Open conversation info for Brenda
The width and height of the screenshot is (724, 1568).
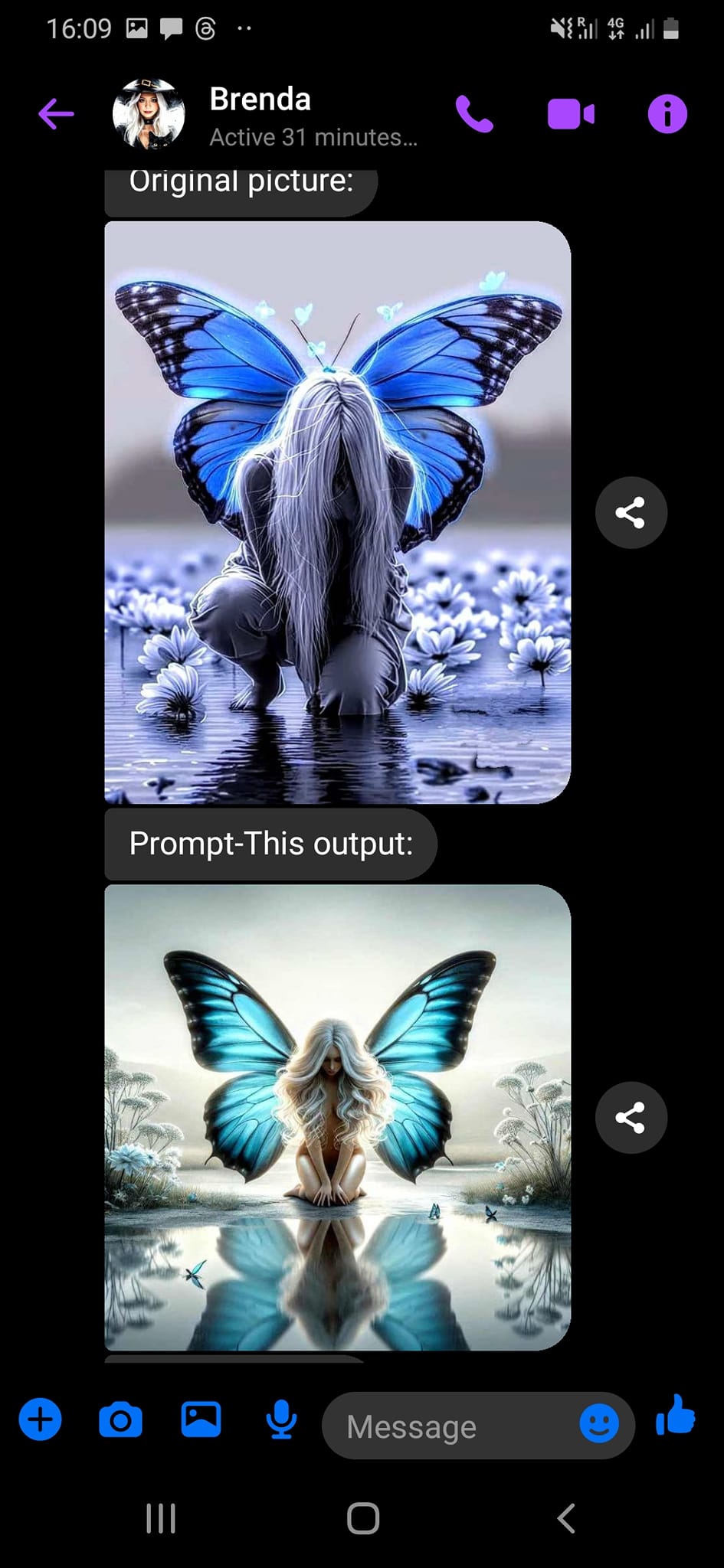[x=667, y=114]
